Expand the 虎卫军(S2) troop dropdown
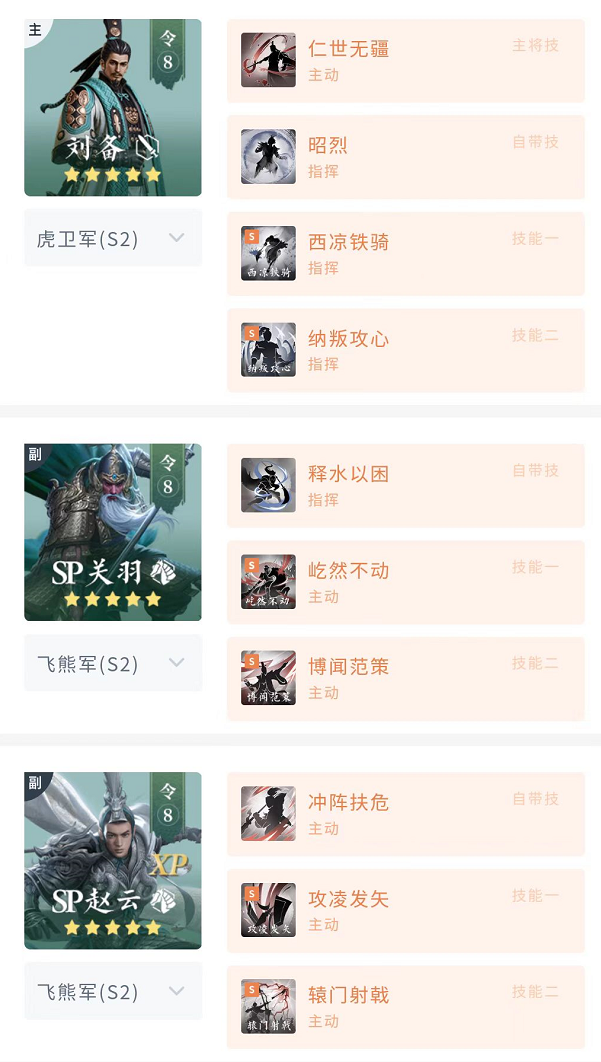The width and height of the screenshot is (601, 1062). pyautogui.click(x=113, y=238)
